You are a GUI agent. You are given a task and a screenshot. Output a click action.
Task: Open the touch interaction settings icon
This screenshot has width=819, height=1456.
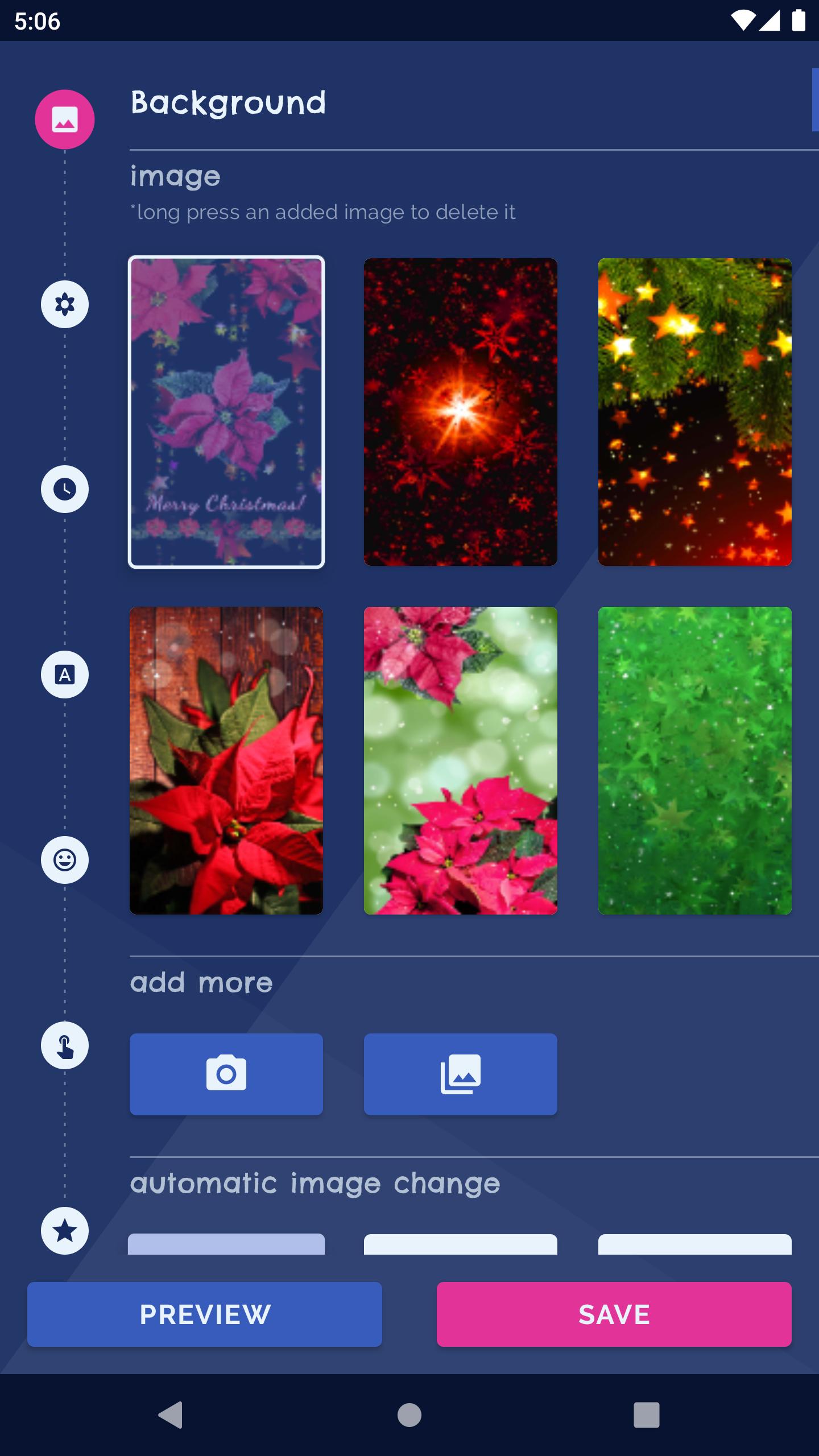coord(65,1045)
